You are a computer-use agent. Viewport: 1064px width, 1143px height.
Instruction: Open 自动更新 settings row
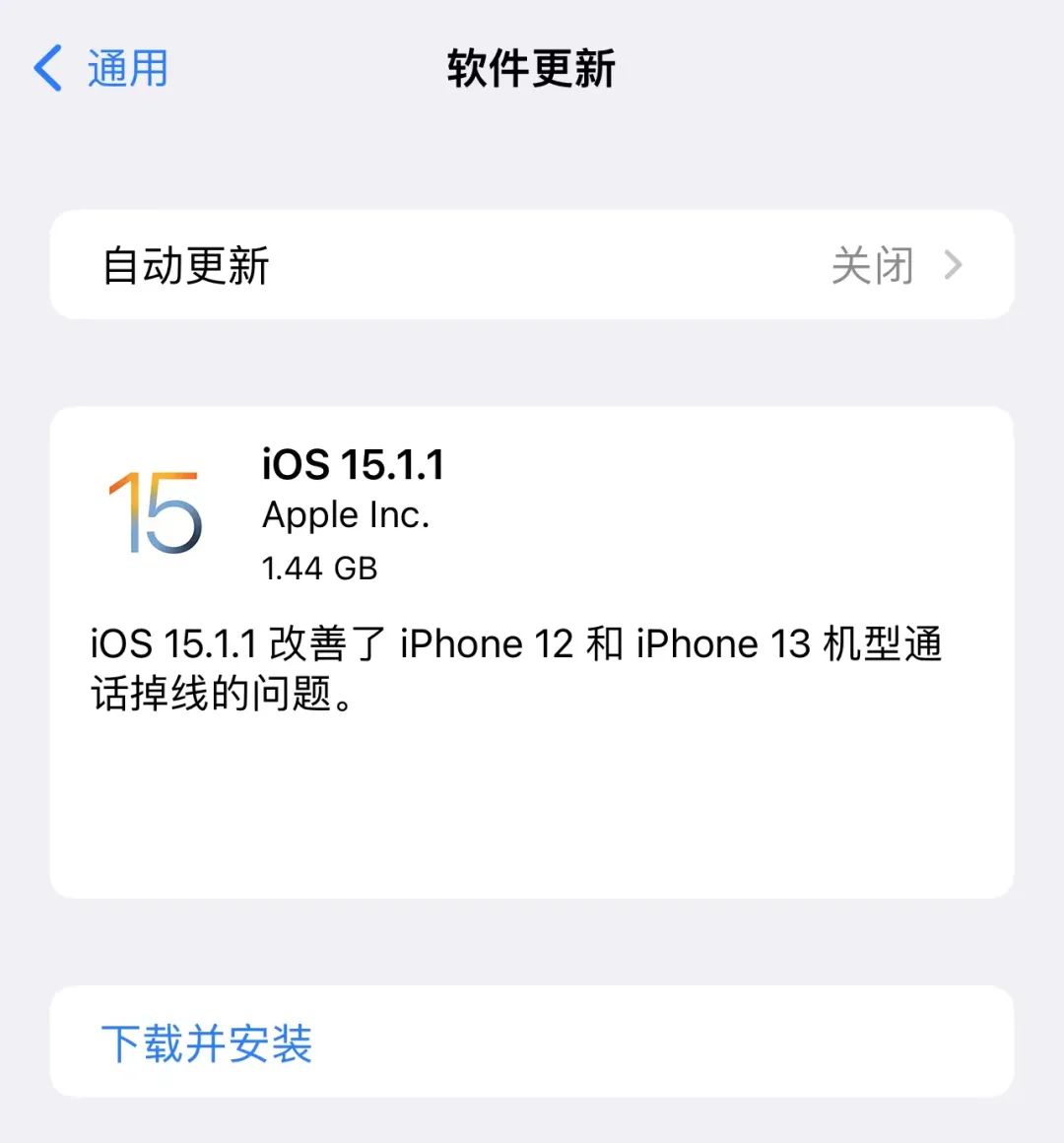532,265
